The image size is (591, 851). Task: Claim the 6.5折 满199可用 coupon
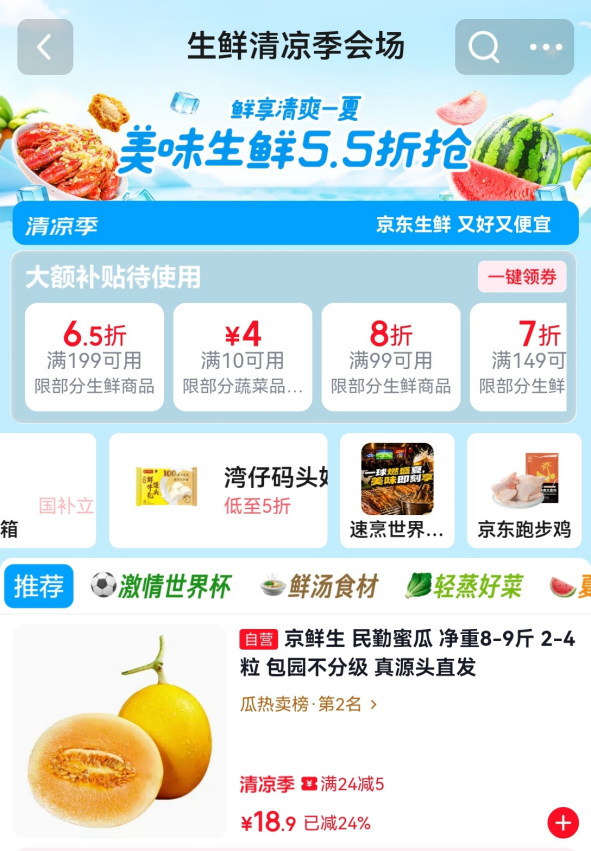[x=94, y=357]
